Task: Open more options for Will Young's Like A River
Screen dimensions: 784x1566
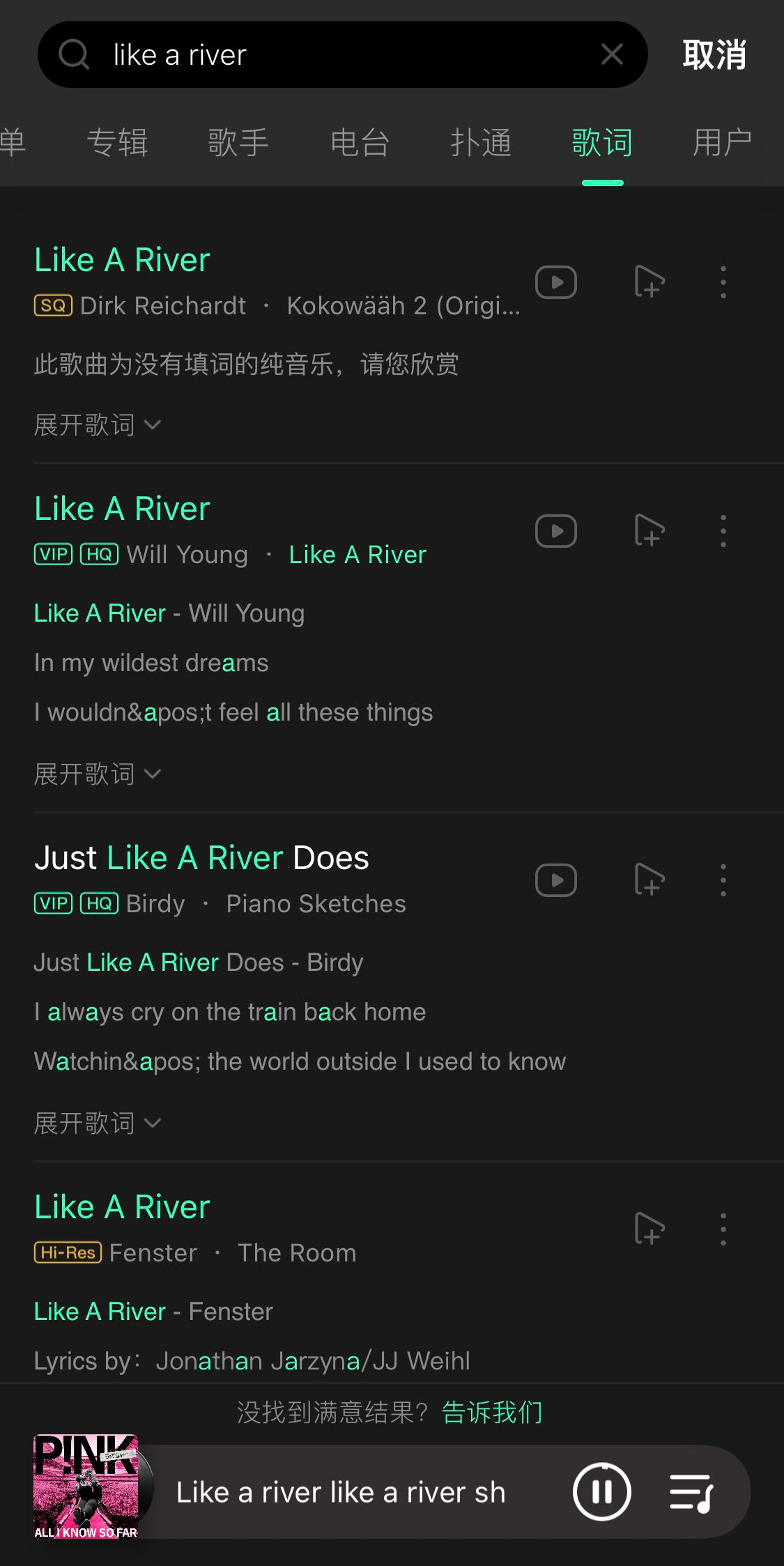Action: [x=723, y=531]
